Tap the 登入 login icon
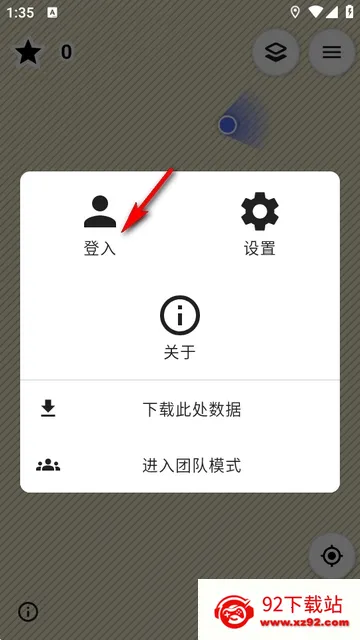360x640 pixels. pos(100,212)
